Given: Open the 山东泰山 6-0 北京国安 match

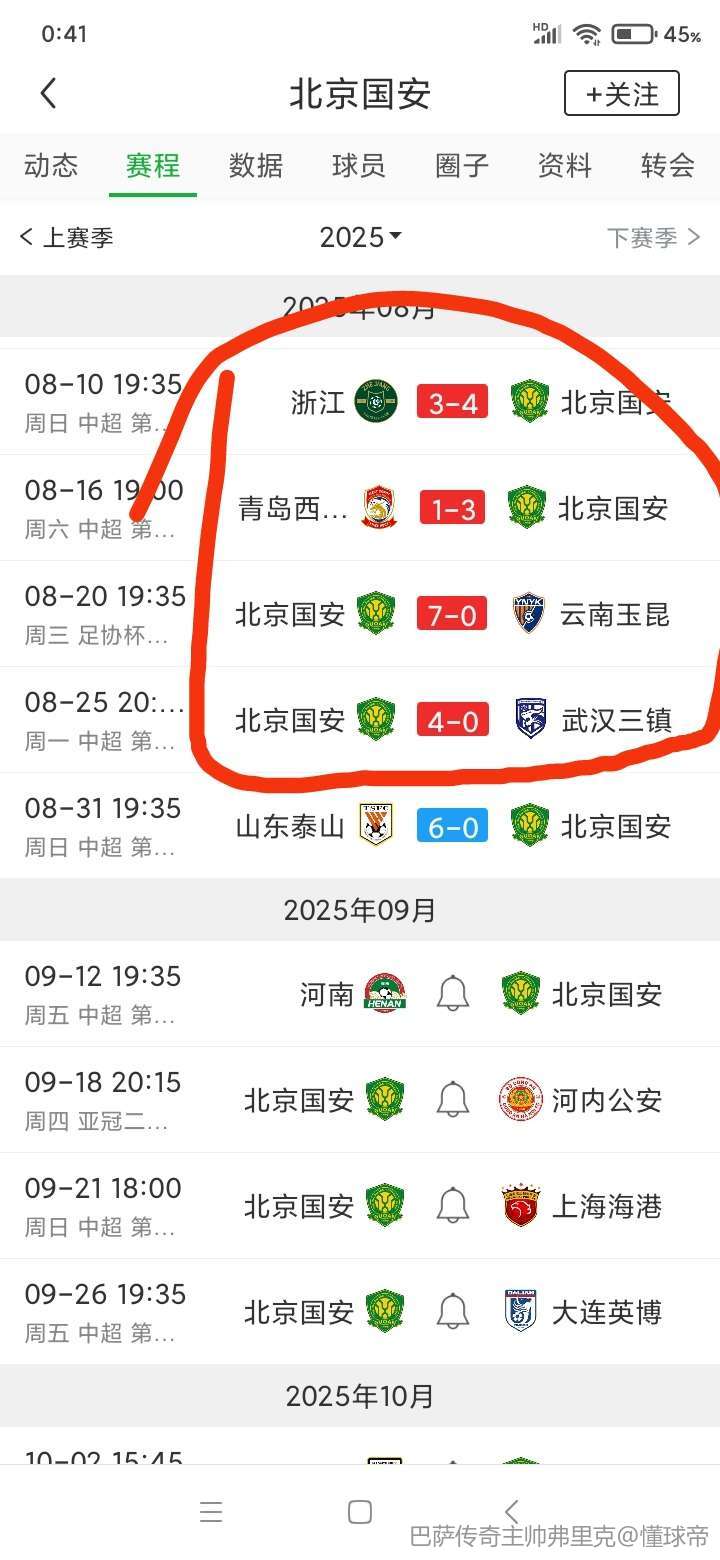Looking at the screenshot, I should 452,827.
